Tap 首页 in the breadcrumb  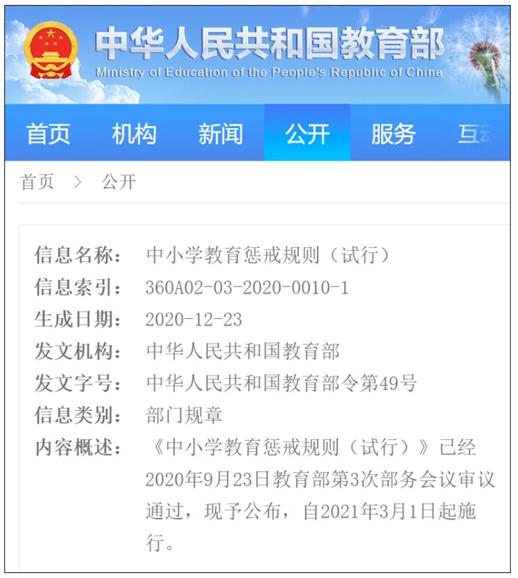coord(36,182)
